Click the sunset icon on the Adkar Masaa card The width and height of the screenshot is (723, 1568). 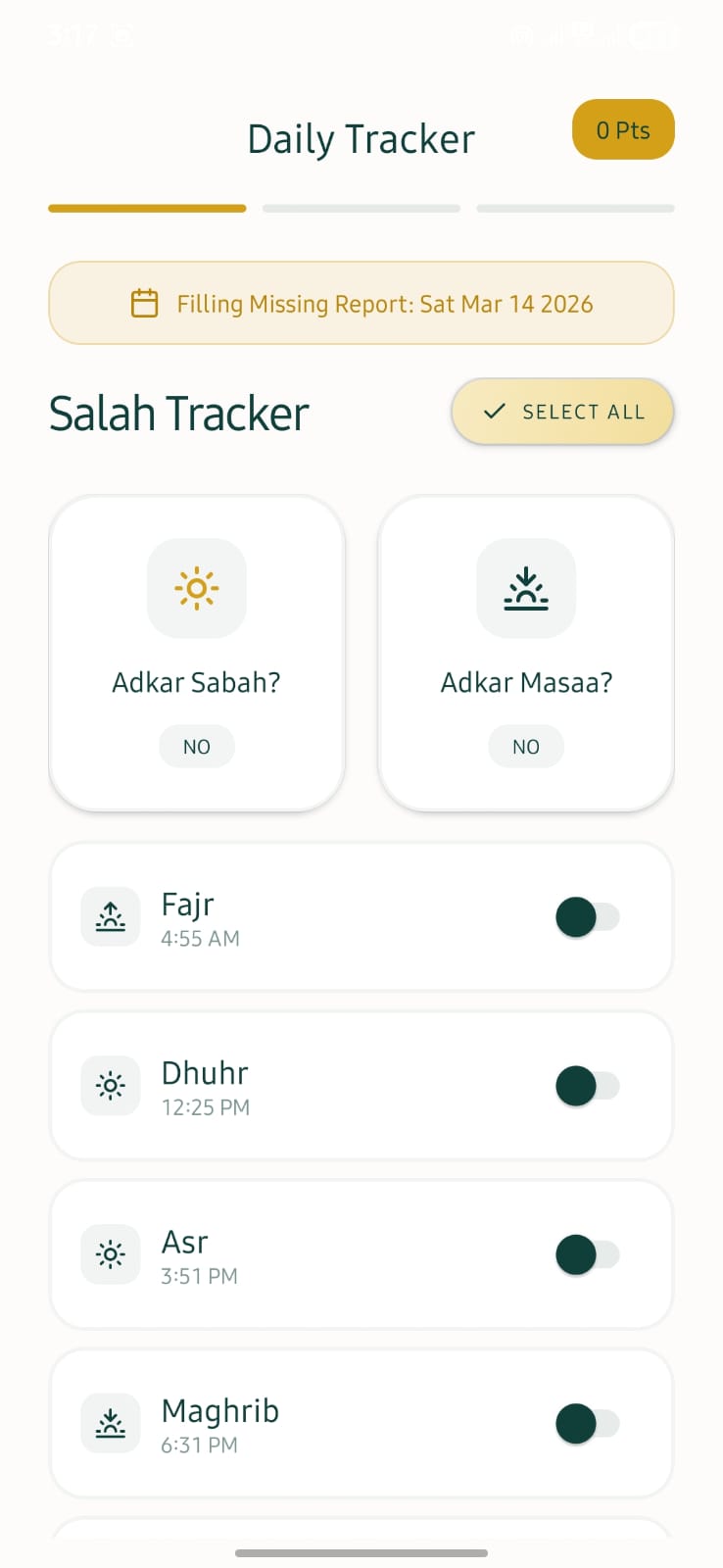click(x=526, y=588)
